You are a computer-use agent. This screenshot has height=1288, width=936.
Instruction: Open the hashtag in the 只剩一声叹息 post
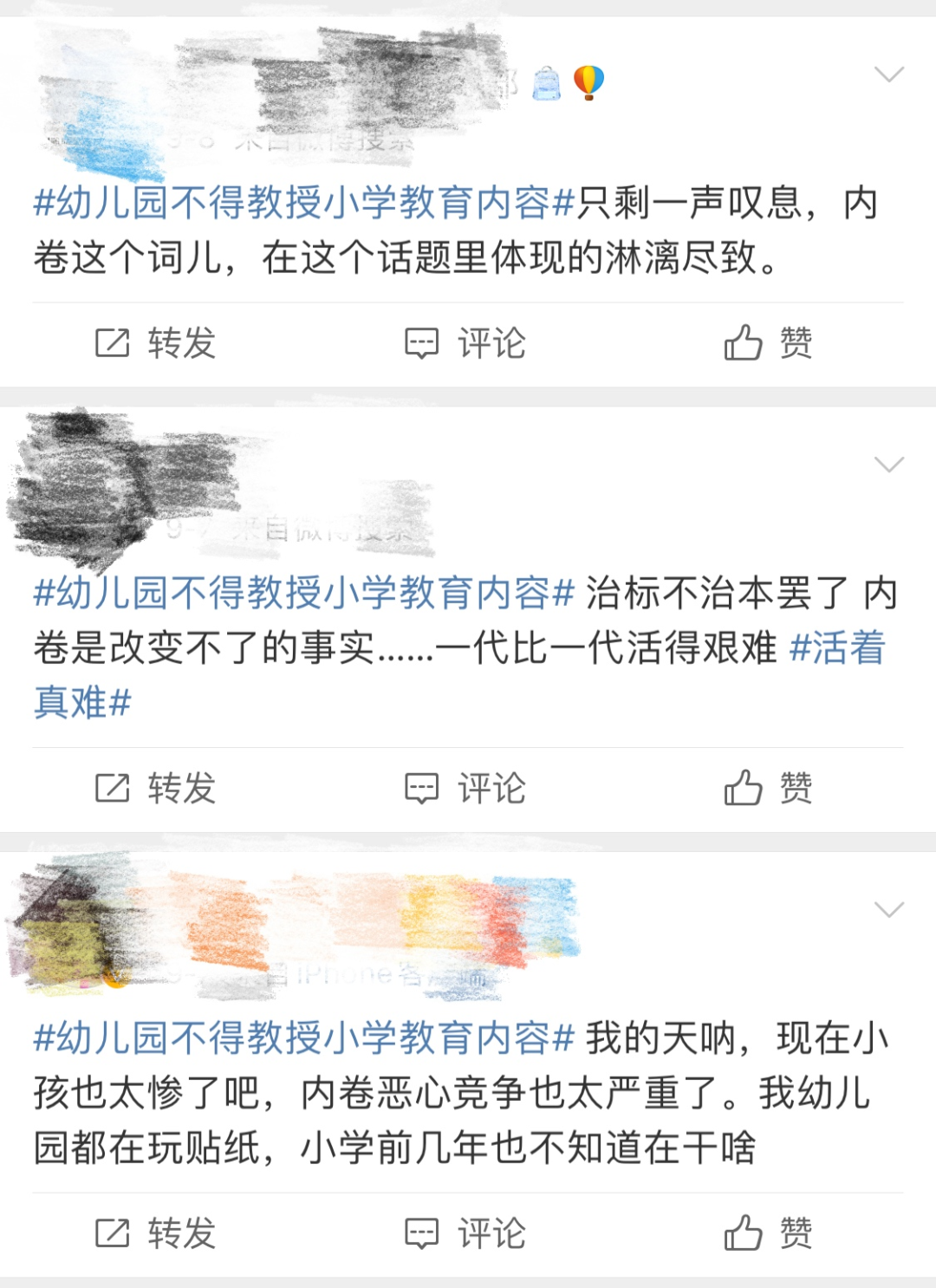[303, 204]
